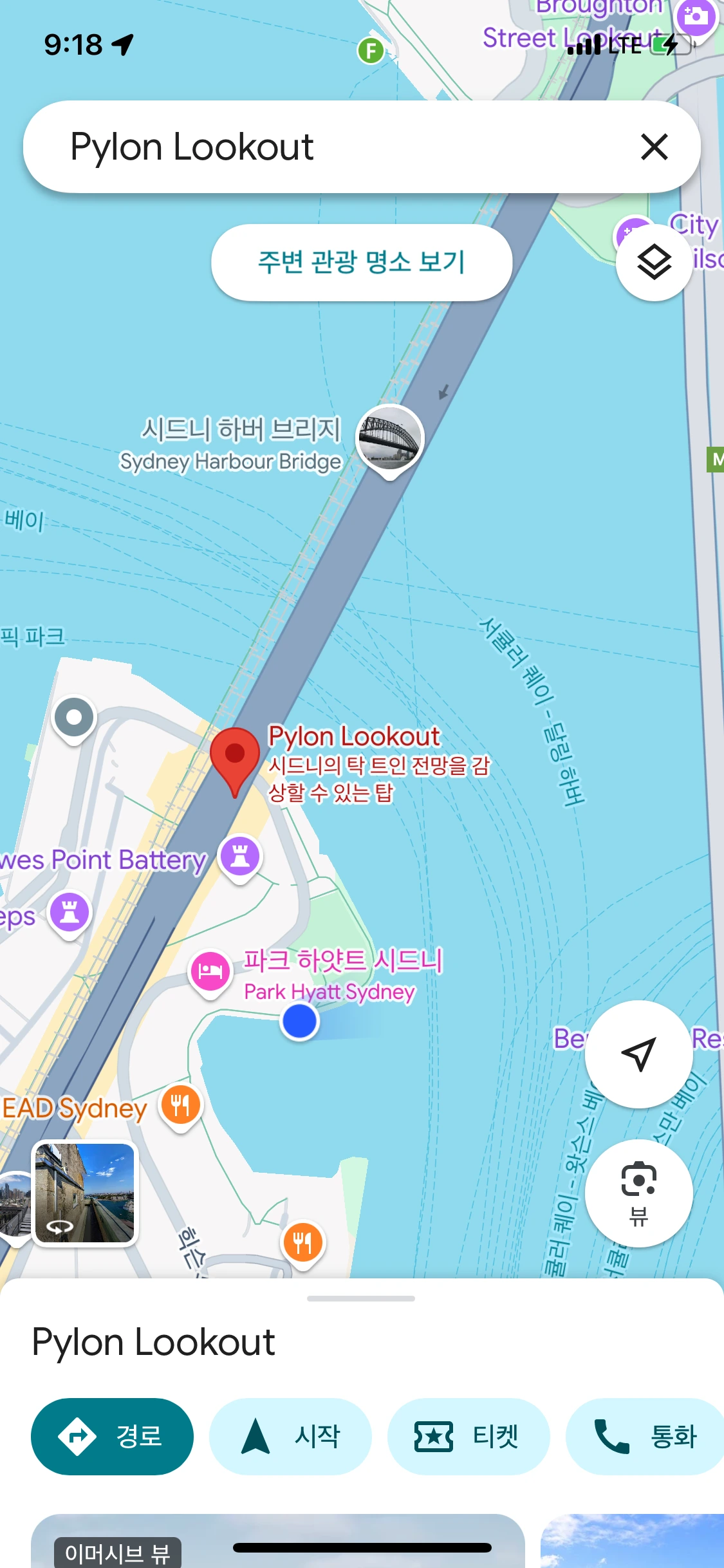Viewport: 724px width, 1568px height.
Task: Start navigation with 시작 button
Action: click(290, 1436)
